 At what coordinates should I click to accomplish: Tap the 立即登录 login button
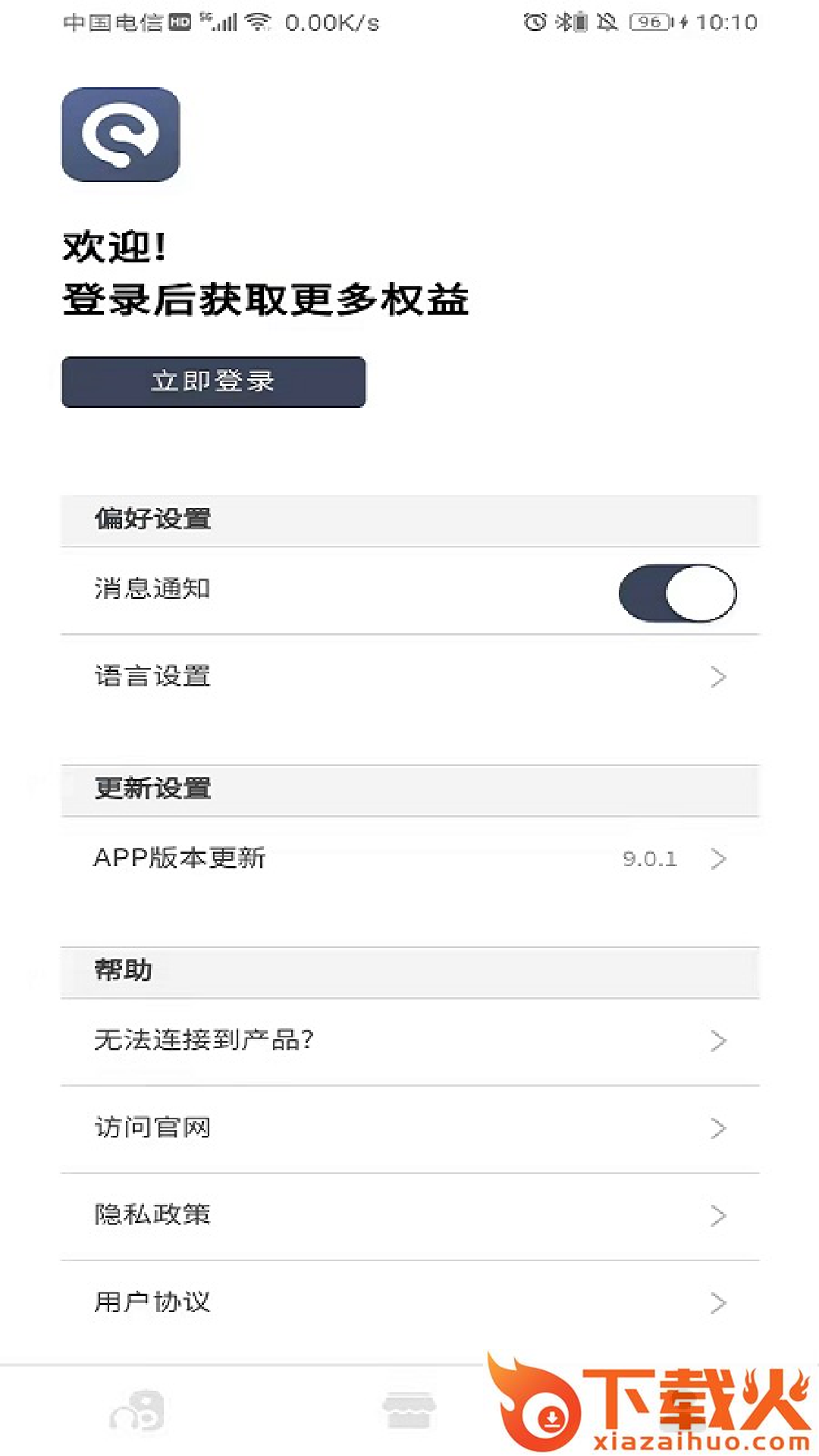click(x=213, y=381)
